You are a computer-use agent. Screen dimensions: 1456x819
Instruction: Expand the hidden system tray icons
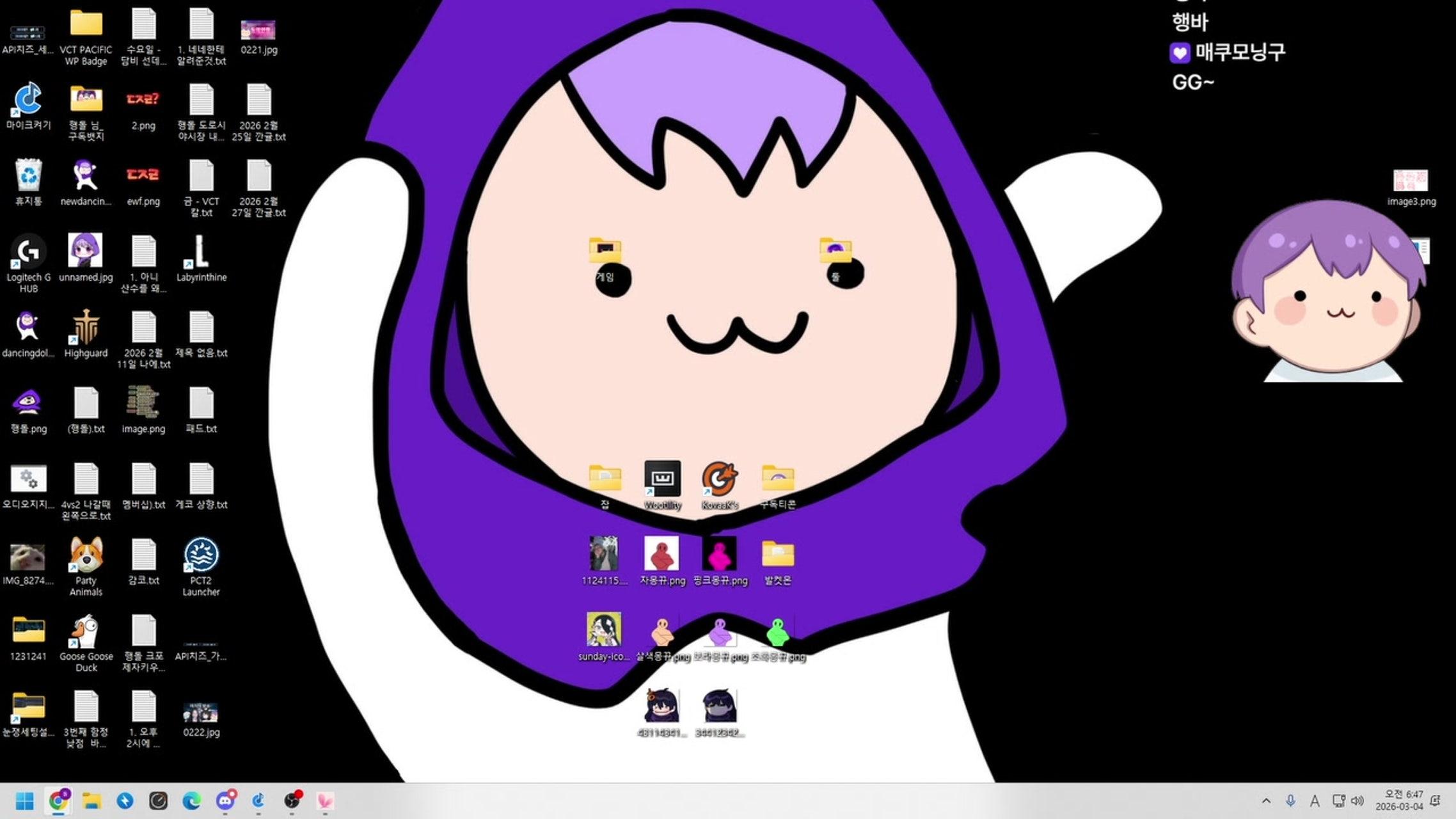coord(1266,801)
